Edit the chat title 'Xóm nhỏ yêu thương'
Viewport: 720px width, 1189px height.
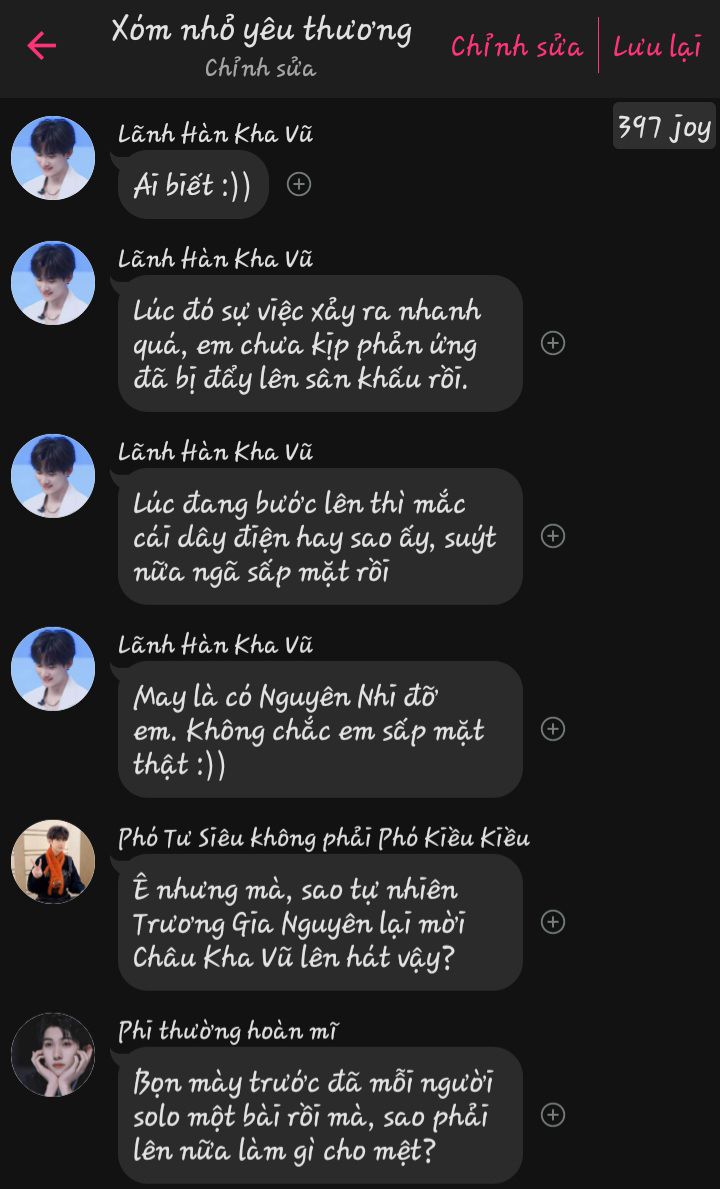[x=261, y=30]
